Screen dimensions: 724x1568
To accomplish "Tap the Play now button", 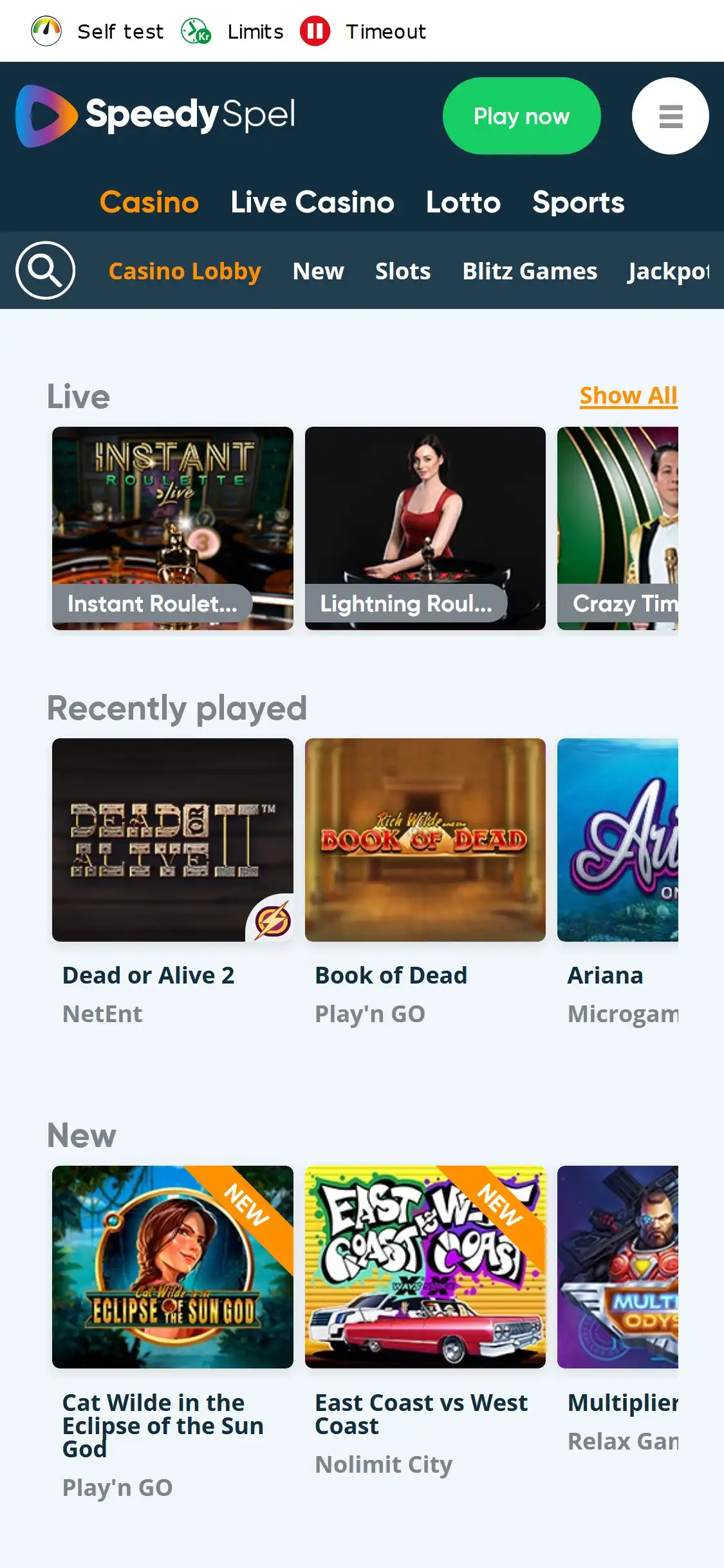I will (x=521, y=117).
